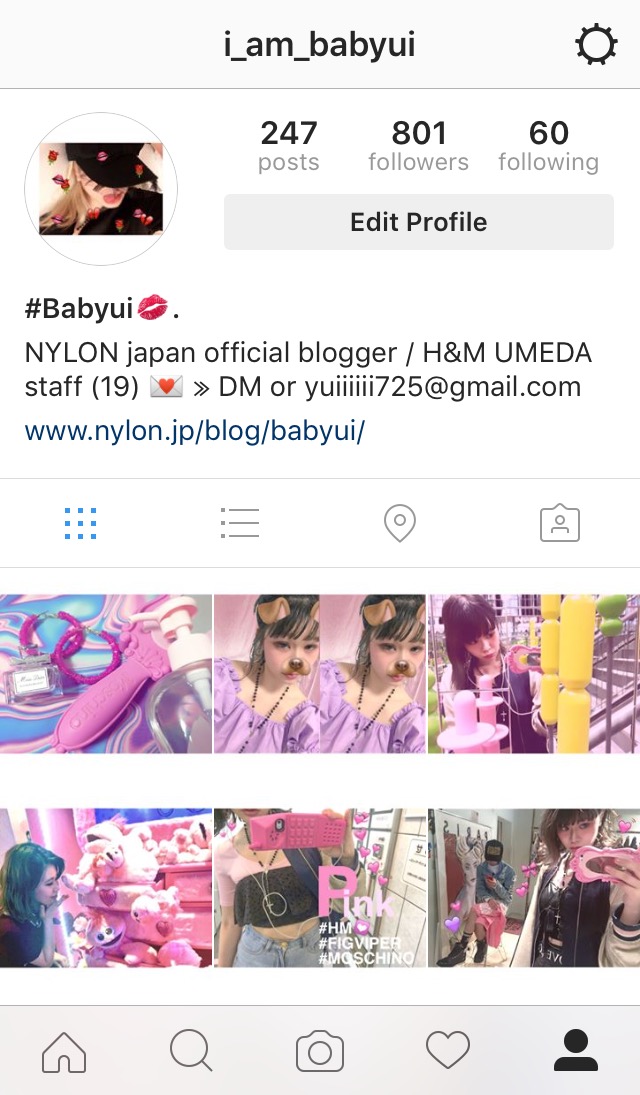Open the profile picture
The image size is (640, 1095).
coord(101,189)
